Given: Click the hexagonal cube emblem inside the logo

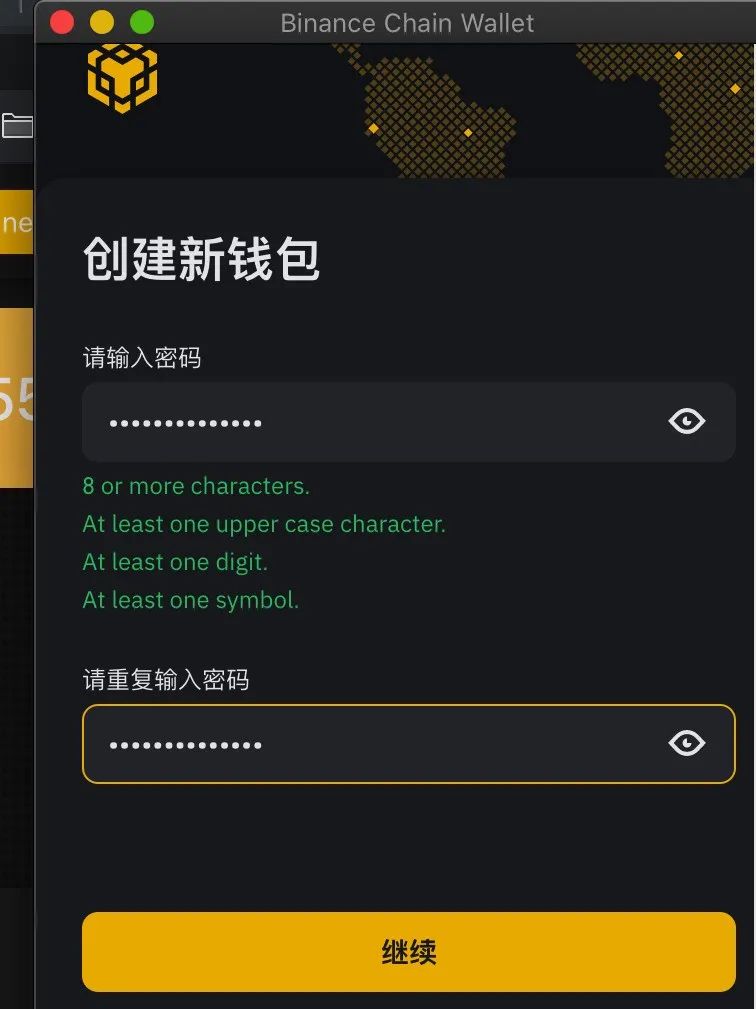Looking at the screenshot, I should [x=122, y=78].
